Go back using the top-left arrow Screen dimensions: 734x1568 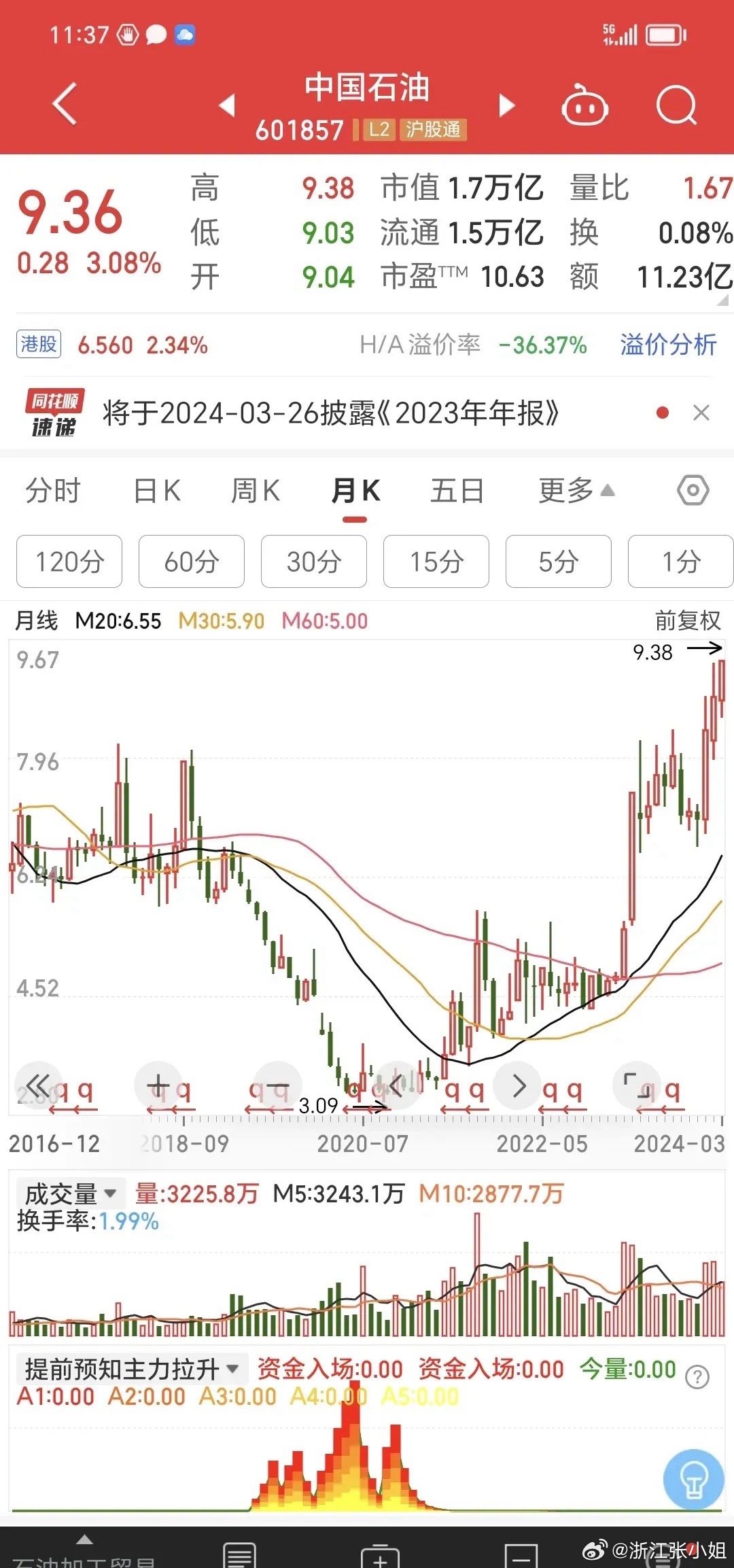click(65, 104)
